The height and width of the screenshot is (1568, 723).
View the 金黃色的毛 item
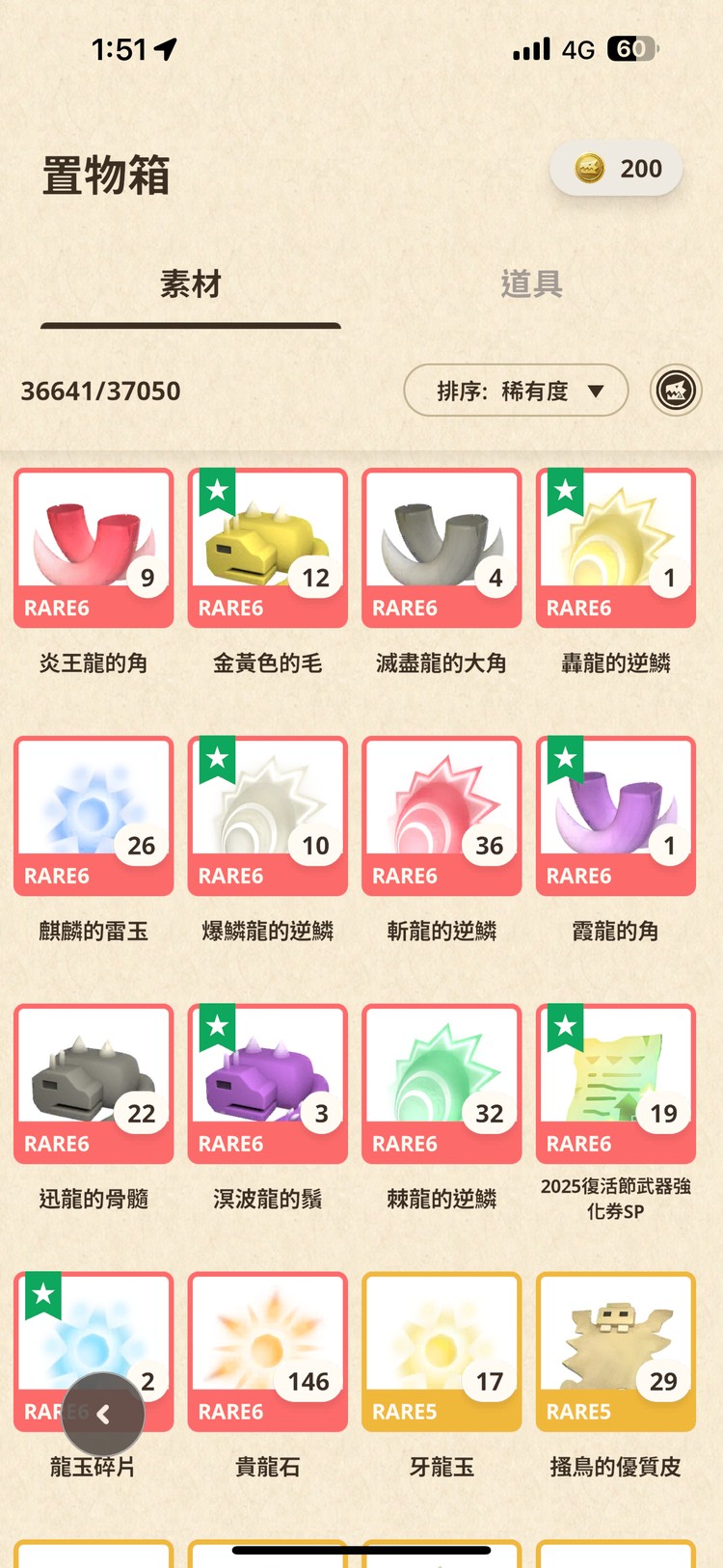pyautogui.click(x=267, y=548)
